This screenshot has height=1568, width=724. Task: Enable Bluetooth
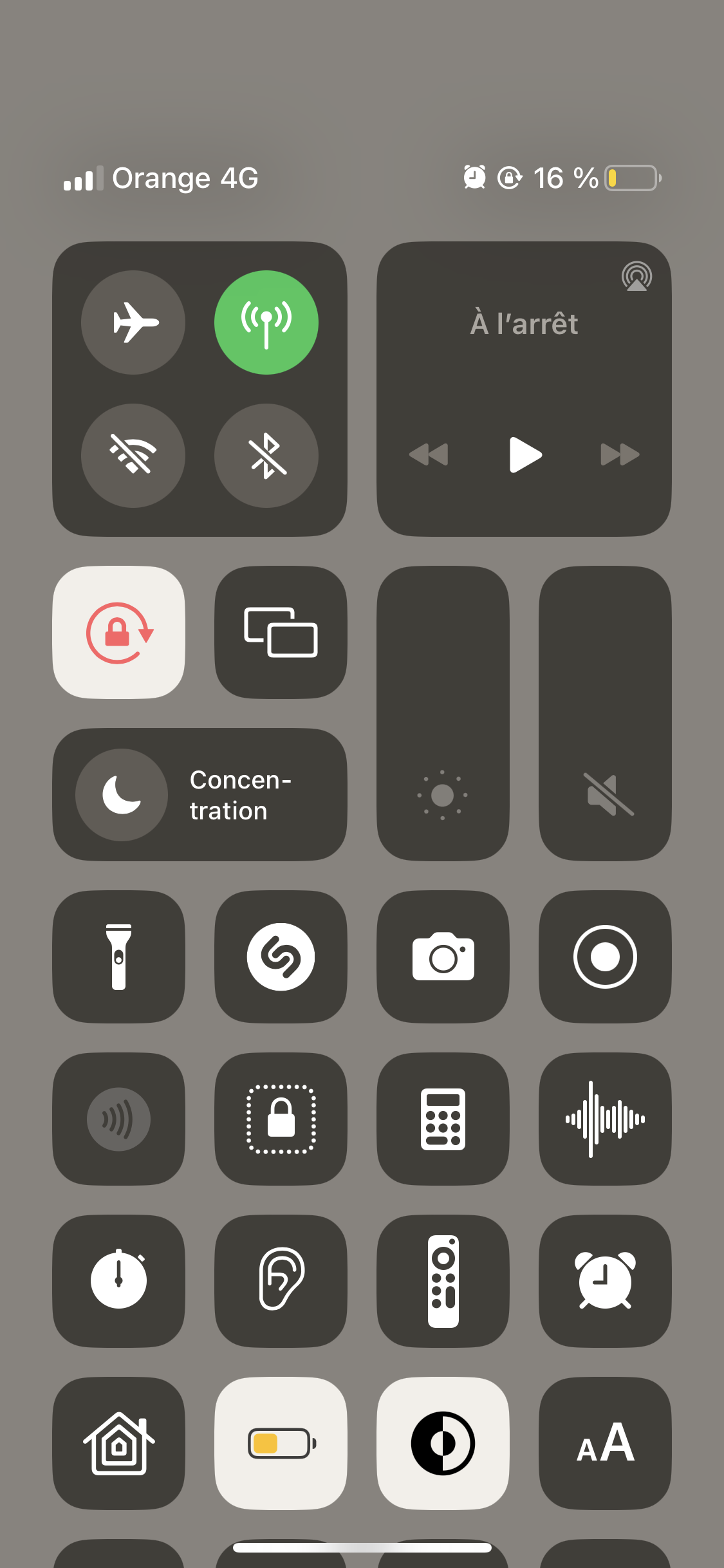click(x=266, y=456)
